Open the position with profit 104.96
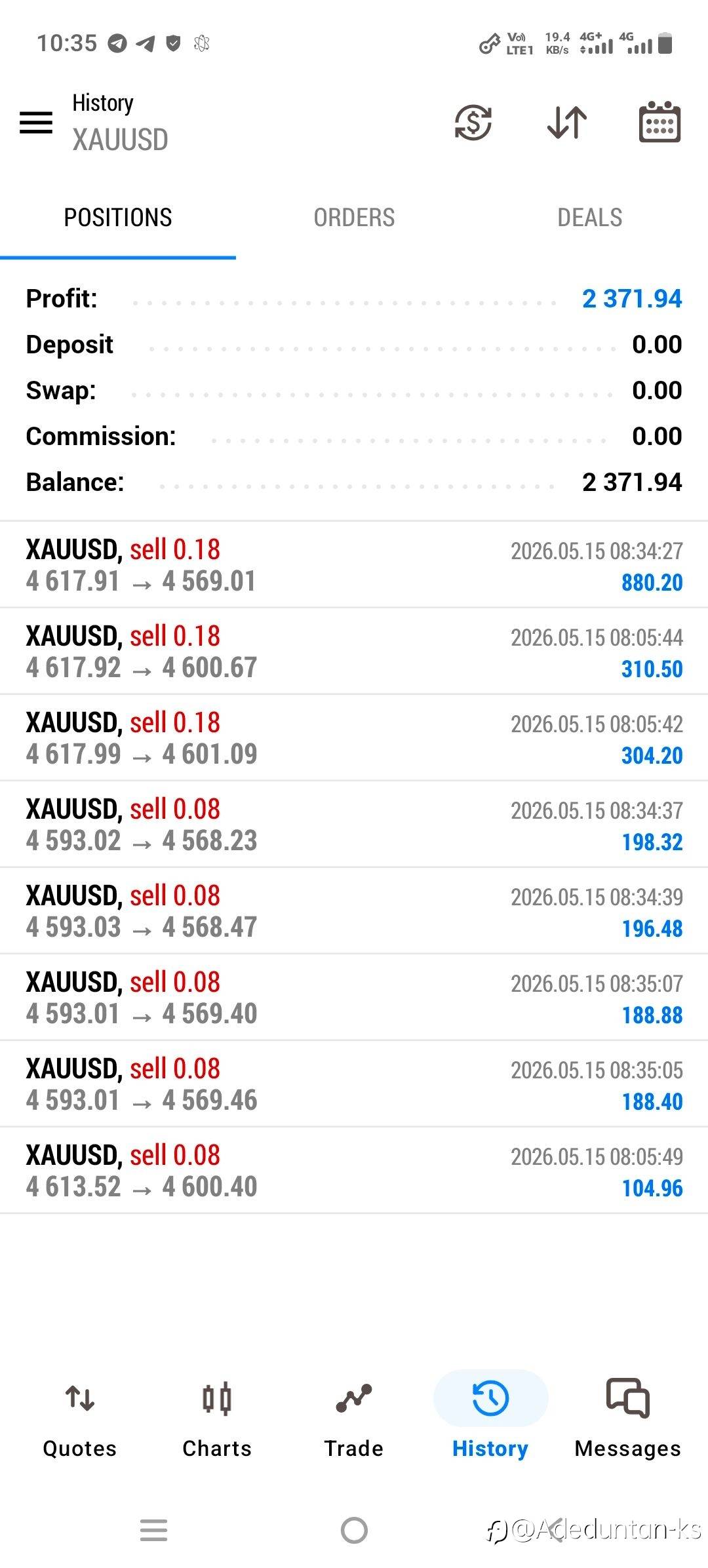Viewport: 708px width, 1568px height. pyautogui.click(x=354, y=1171)
